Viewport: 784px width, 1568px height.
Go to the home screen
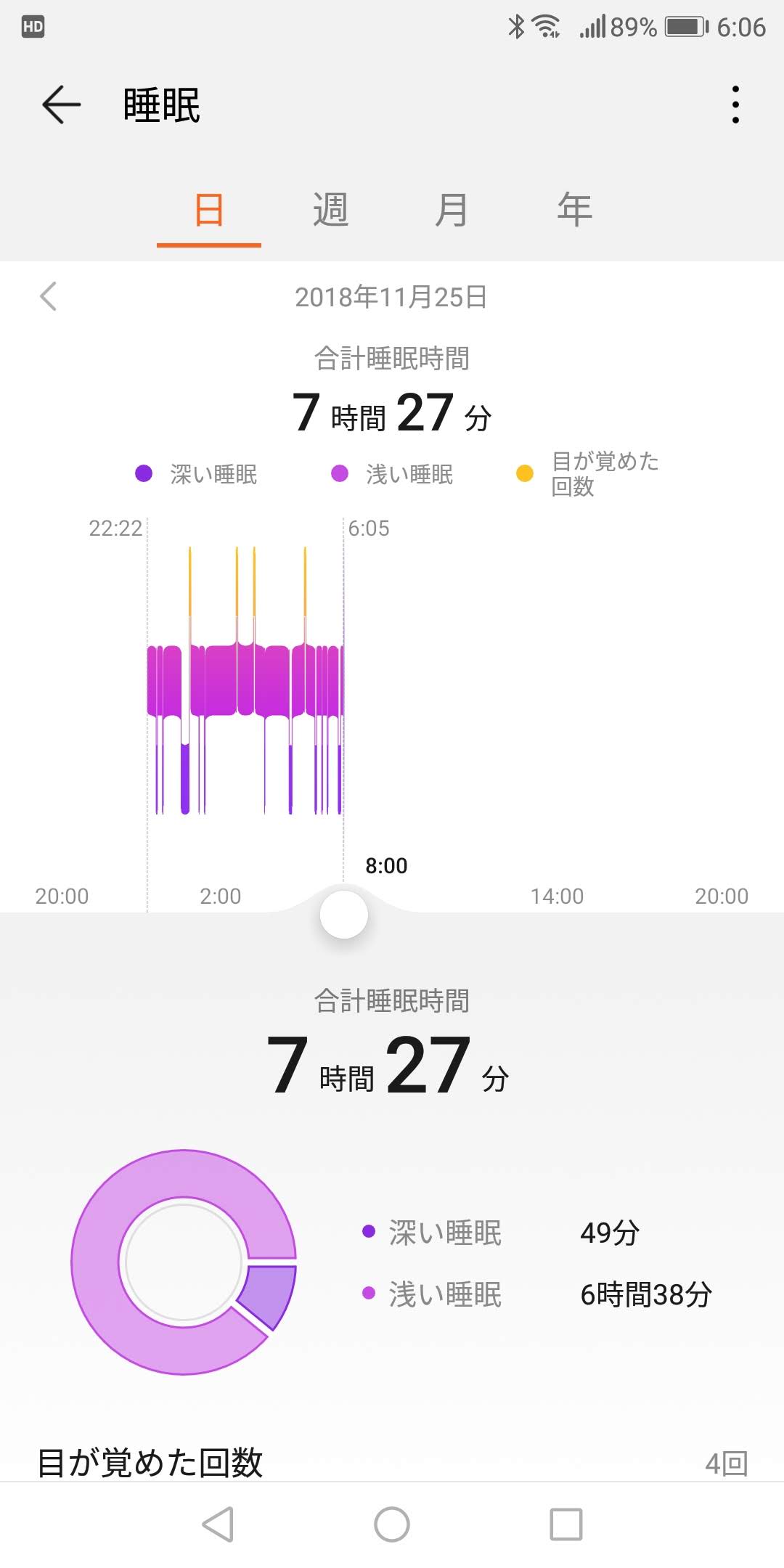[x=392, y=1524]
